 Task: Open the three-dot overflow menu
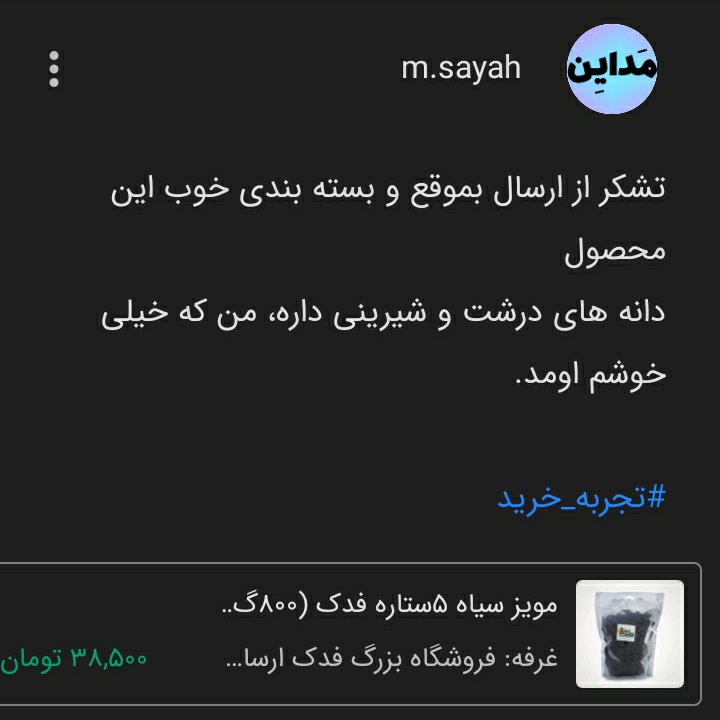54,69
